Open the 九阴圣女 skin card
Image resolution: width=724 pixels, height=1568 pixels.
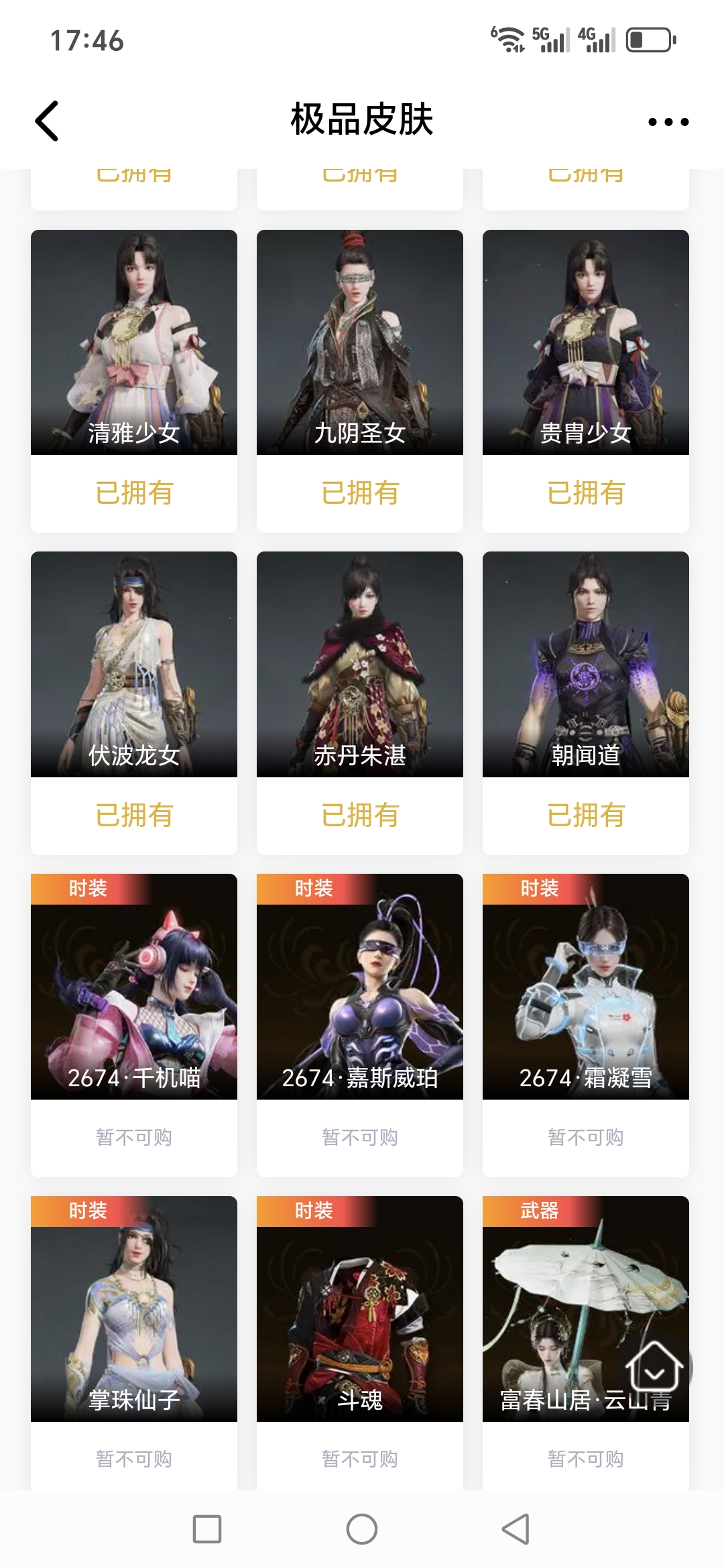pos(360,342)
